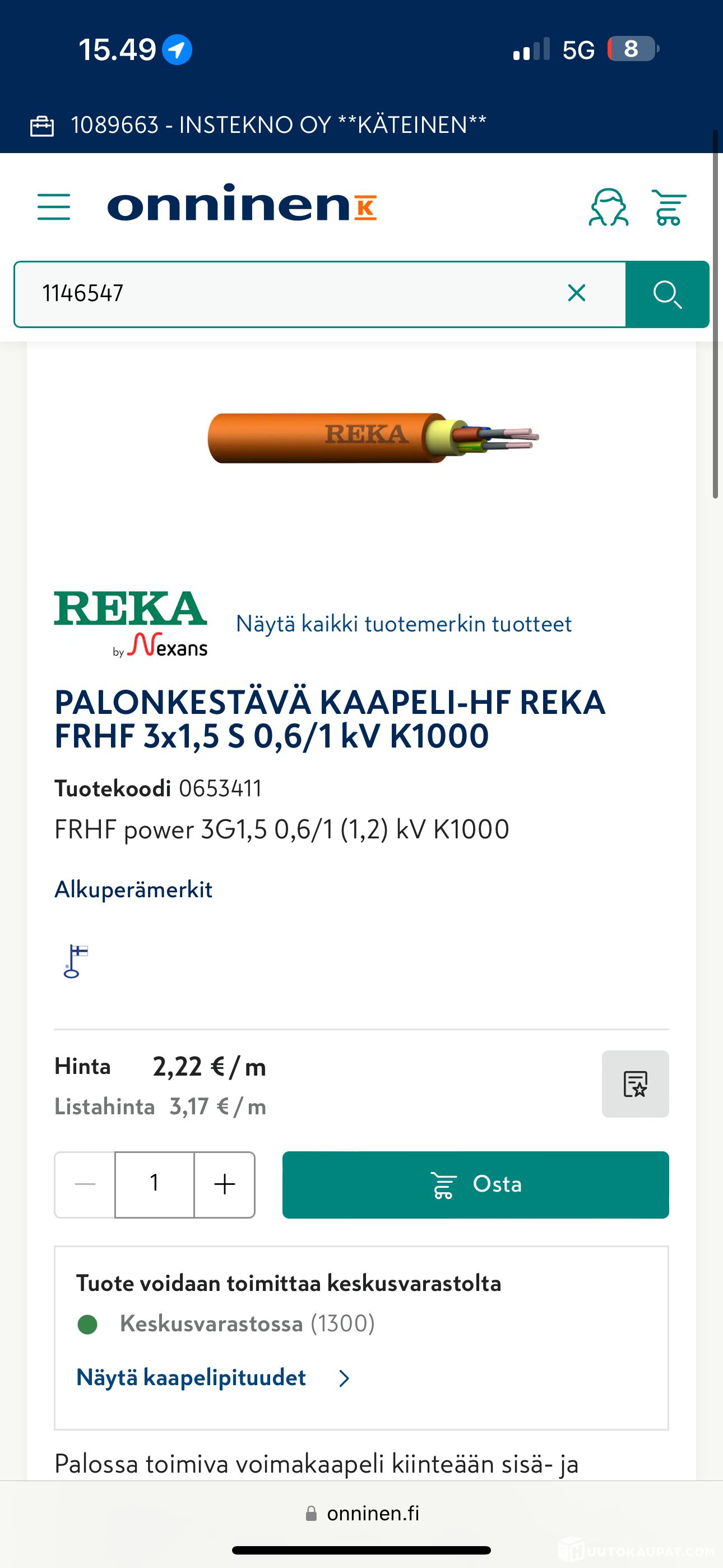Clear the search field text
Screen dimensions: 723x1568
pyautogui.click(x=576, y=293)
